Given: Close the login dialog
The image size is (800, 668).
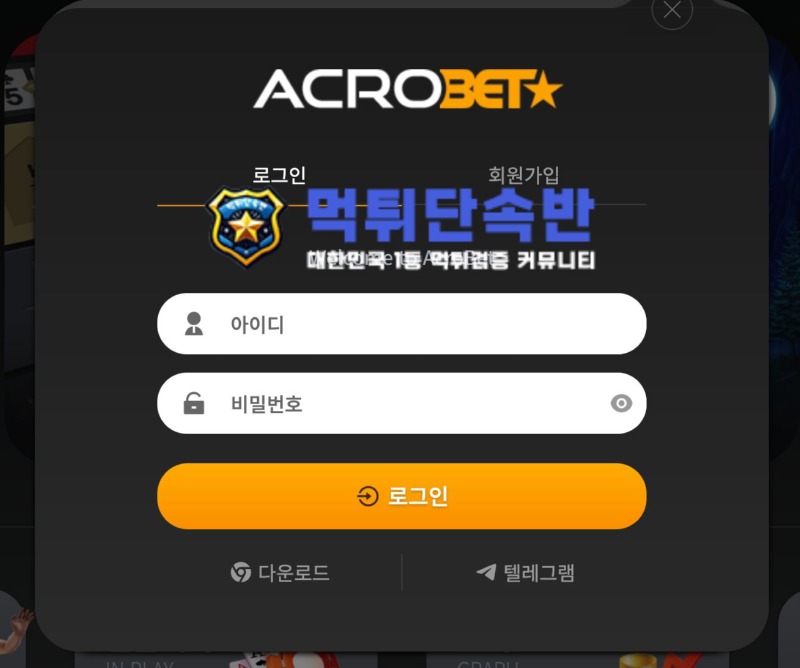Looking at the screenshot, I should point(672,11).
